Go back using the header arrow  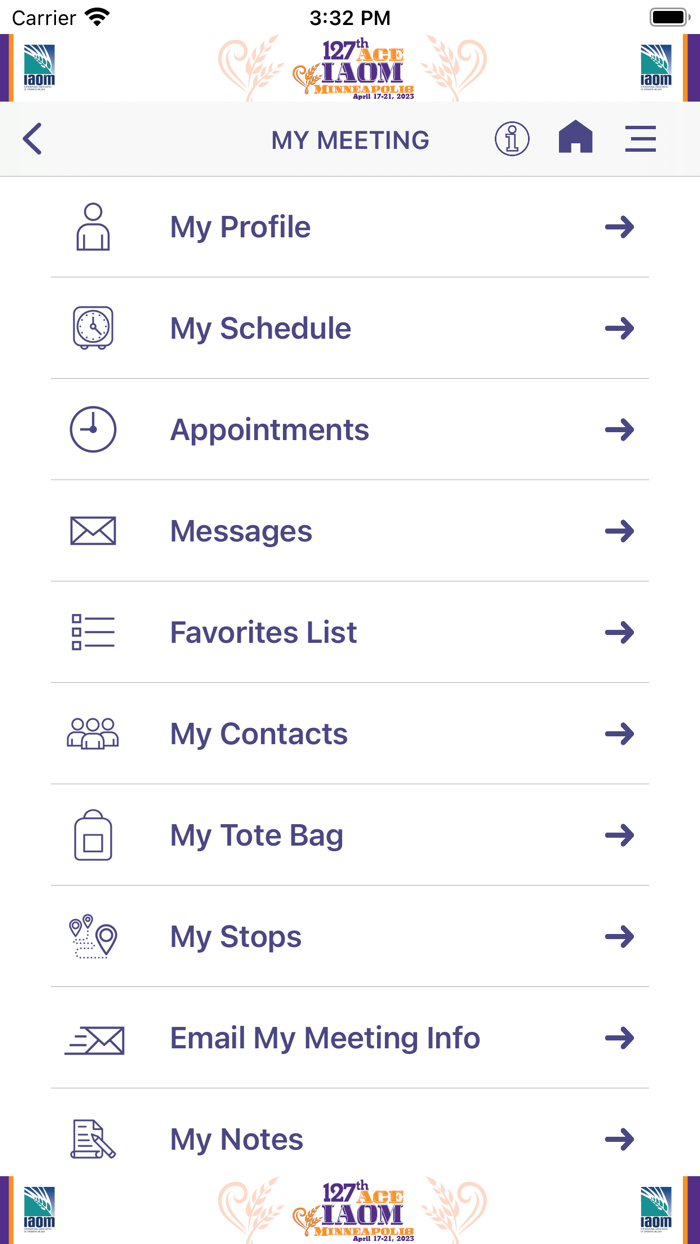coord(33,139)
